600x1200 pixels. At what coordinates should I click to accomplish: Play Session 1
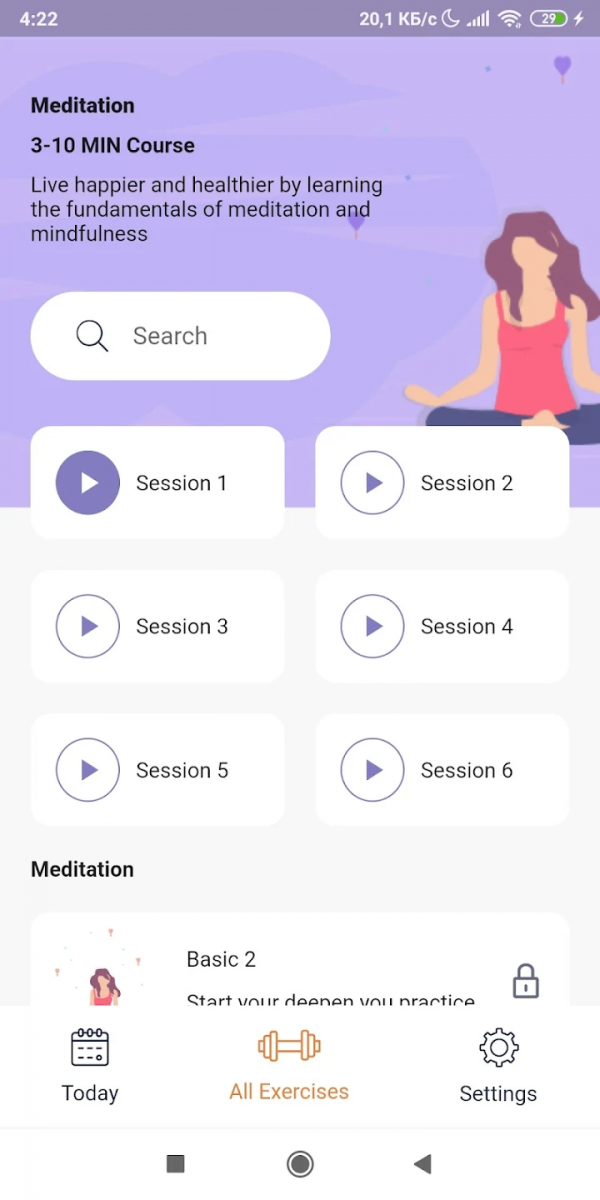coord(88,483)
